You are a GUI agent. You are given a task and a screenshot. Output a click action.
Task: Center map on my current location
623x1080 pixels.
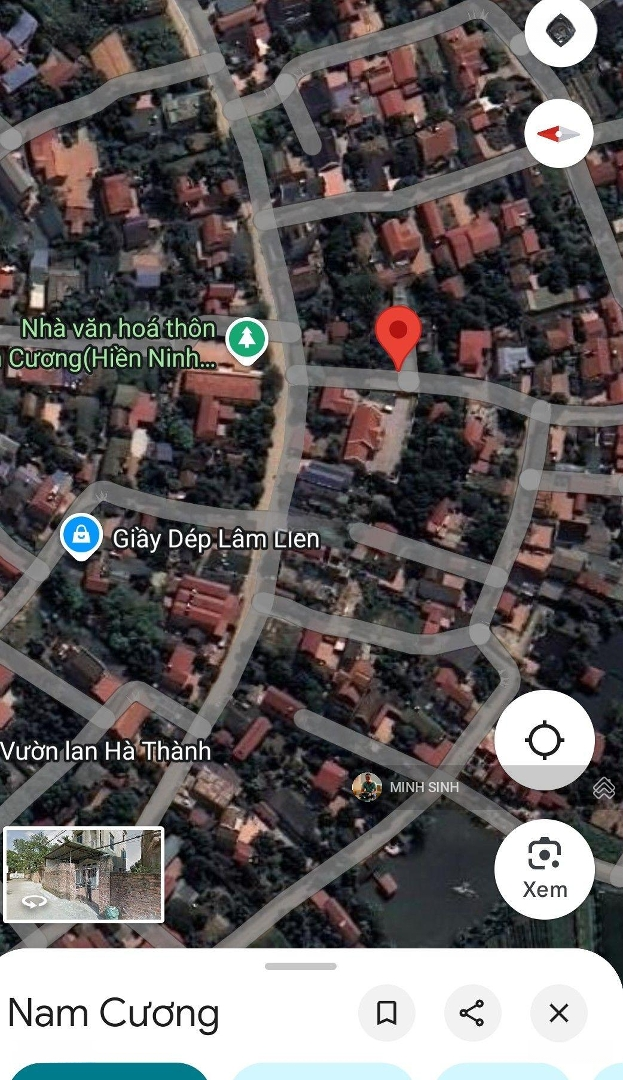[x=545, y=740]
